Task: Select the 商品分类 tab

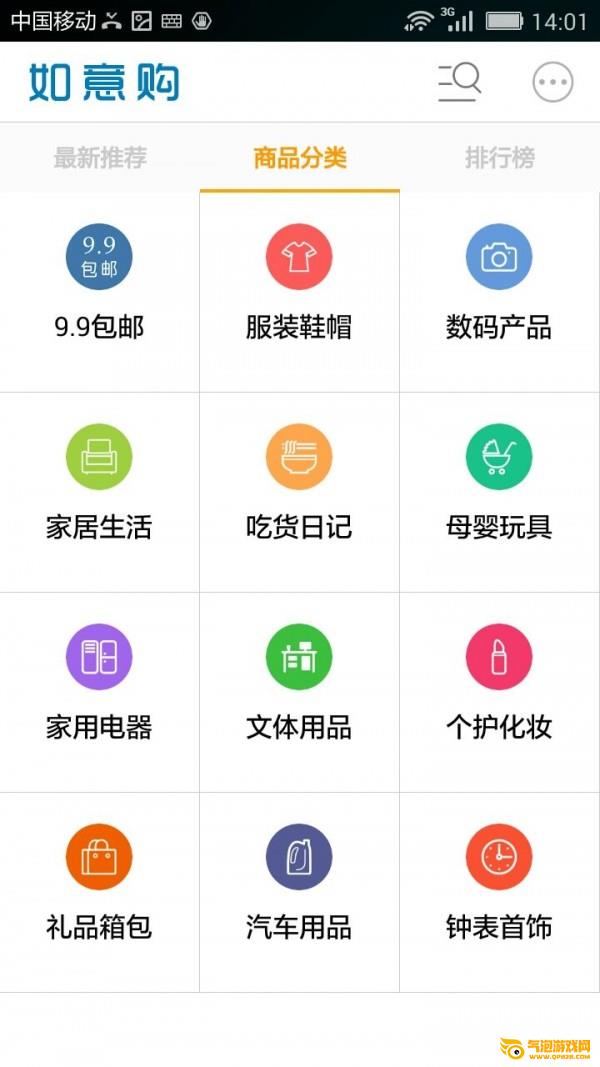Action: [300, 158]
